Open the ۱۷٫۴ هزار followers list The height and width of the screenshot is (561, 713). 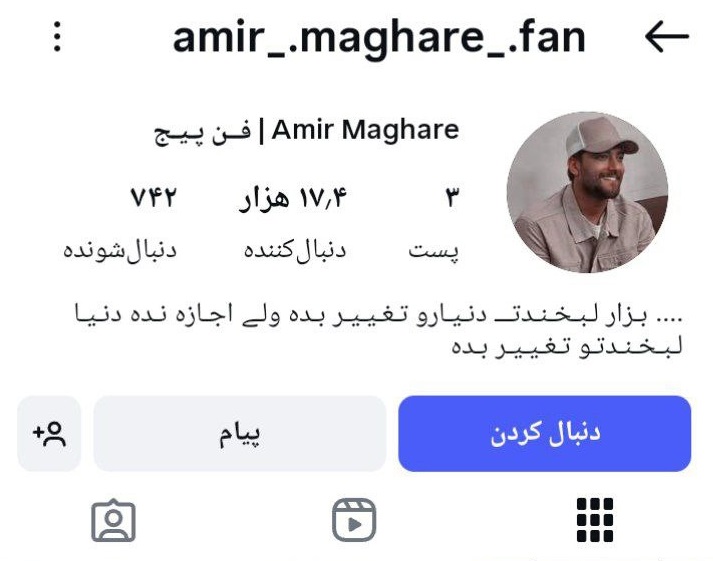click(x=295, y=222)
